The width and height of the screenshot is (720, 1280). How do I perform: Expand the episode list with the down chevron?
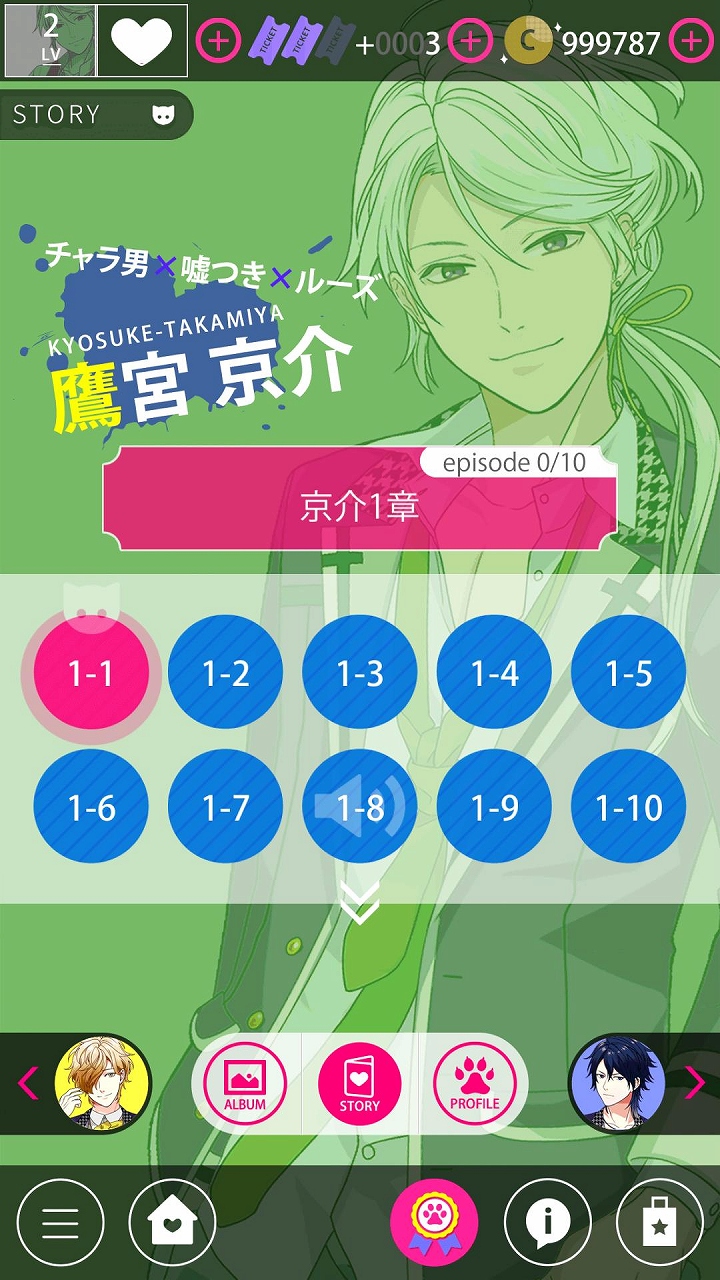360,904
